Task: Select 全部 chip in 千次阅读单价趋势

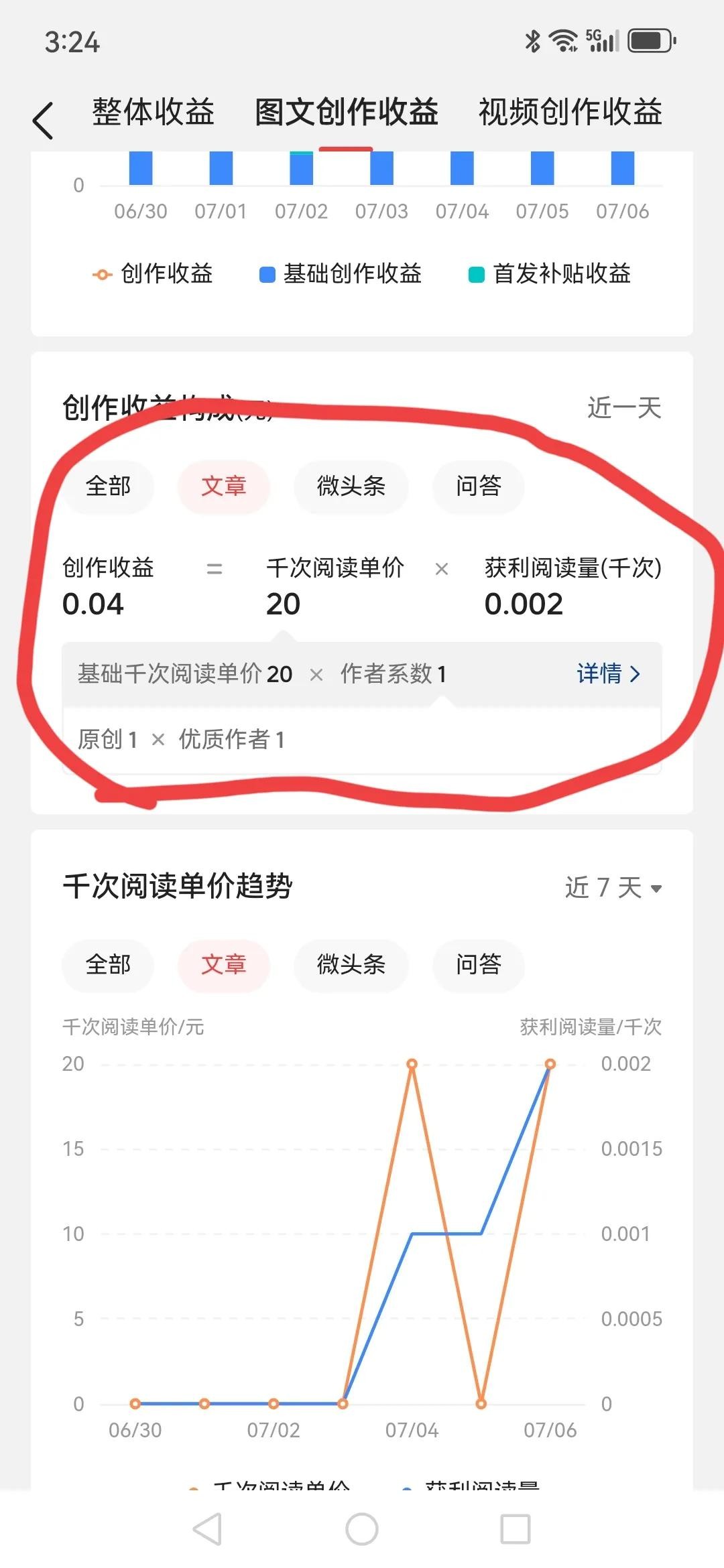Action: (x=108, y=965)
